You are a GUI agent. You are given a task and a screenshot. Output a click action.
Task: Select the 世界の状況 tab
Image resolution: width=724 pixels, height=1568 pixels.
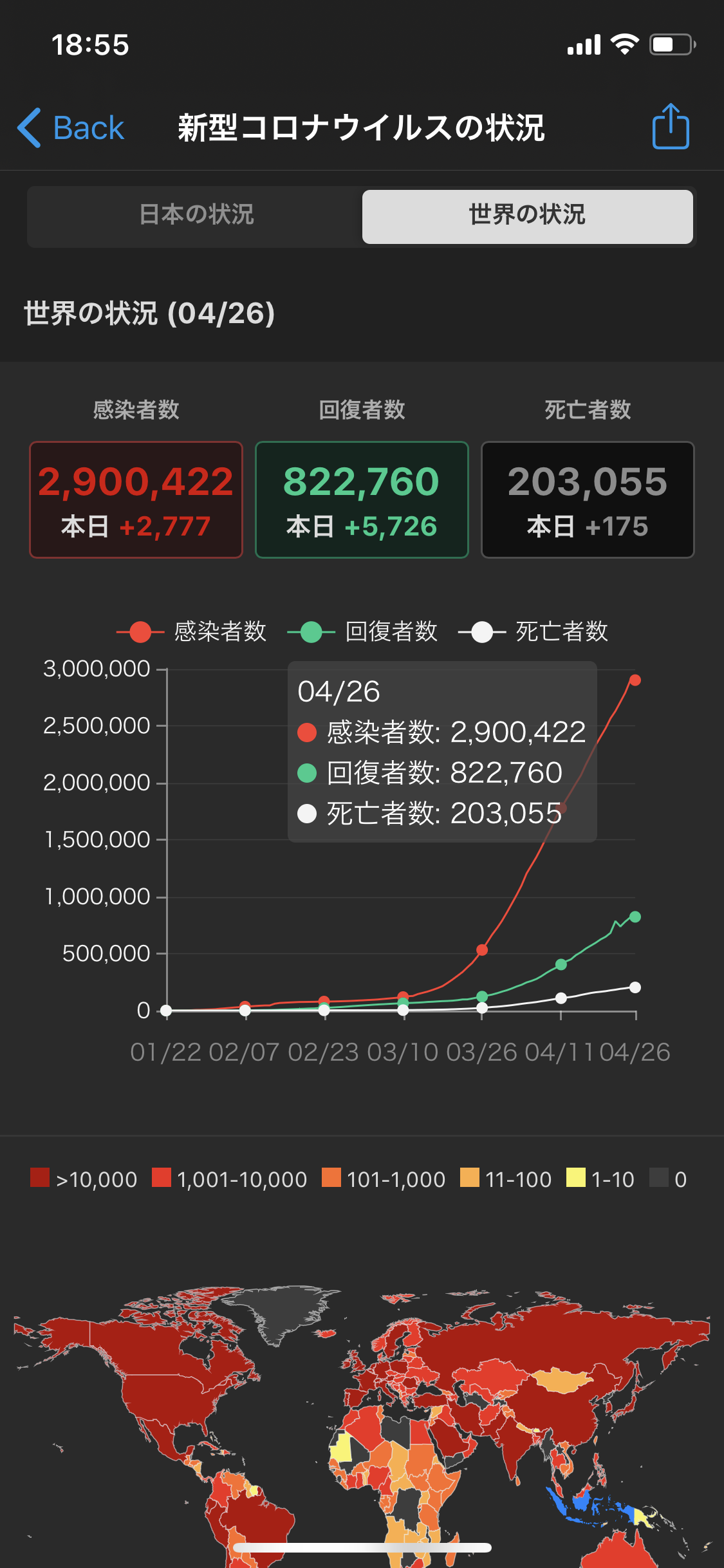527,216
